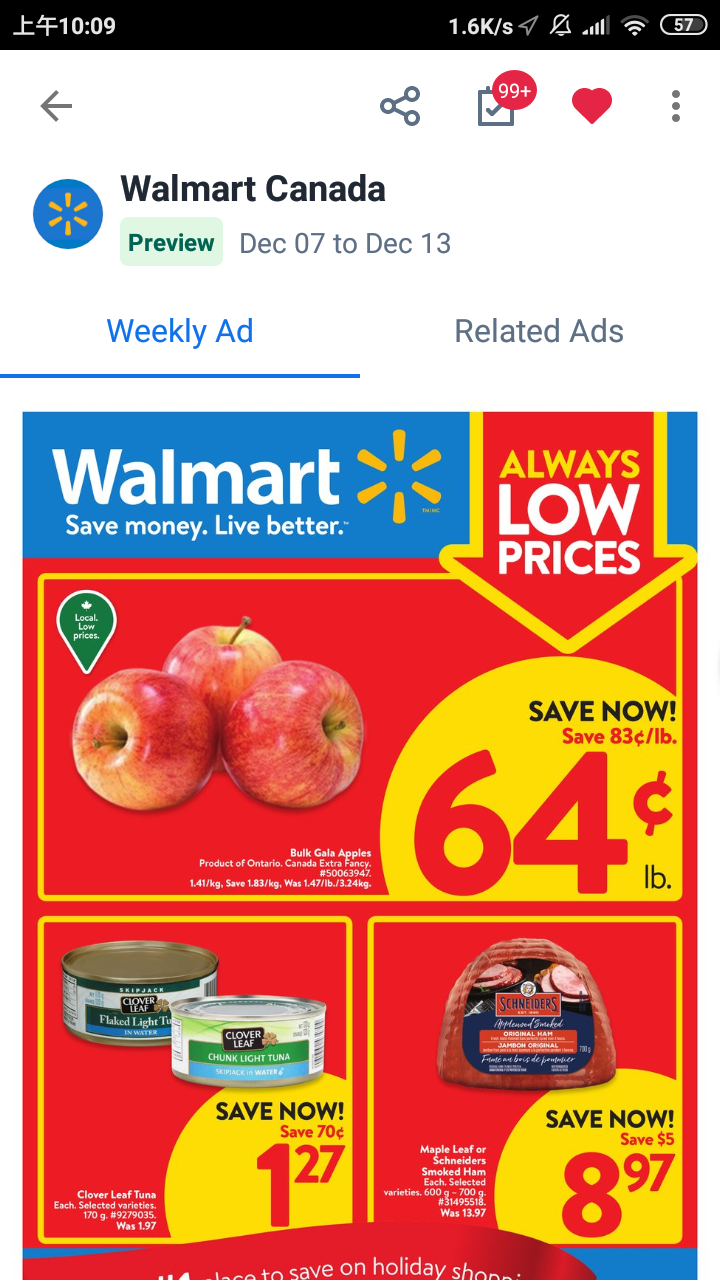
Task: Go back using the arrow icon
Action: (x=56, y=106)
